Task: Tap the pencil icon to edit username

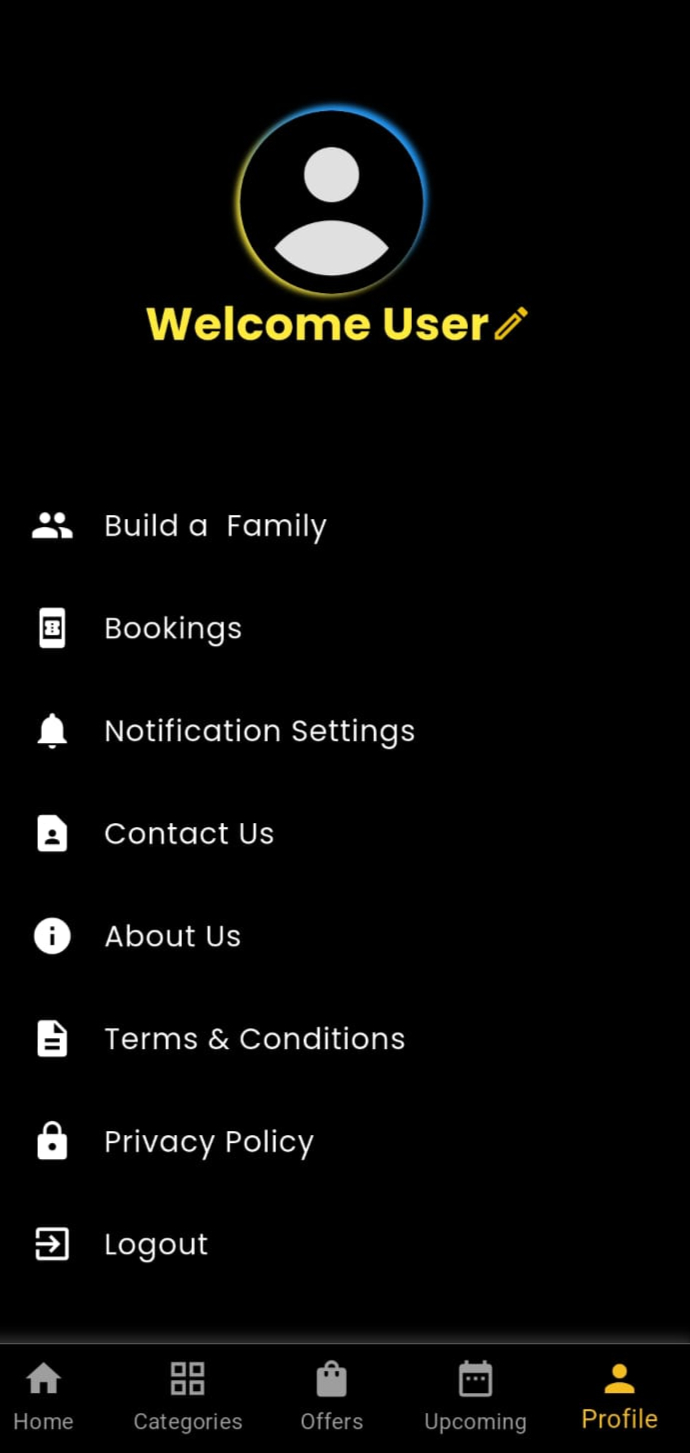Action: pos(511,324)
